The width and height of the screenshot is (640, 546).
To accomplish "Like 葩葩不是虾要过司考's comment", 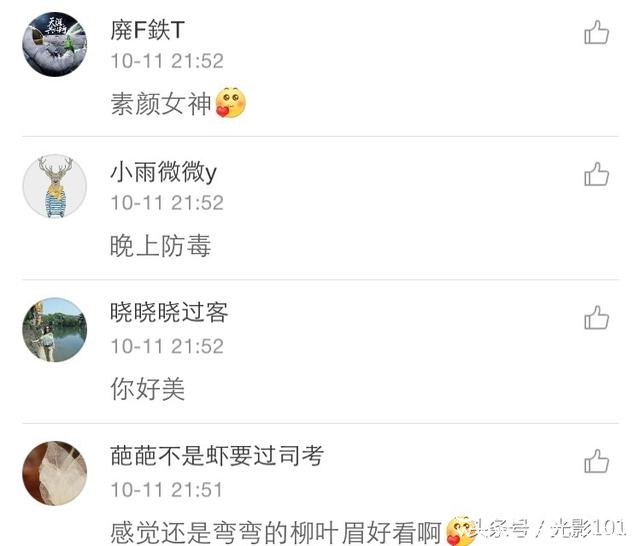I will (596, 461).
